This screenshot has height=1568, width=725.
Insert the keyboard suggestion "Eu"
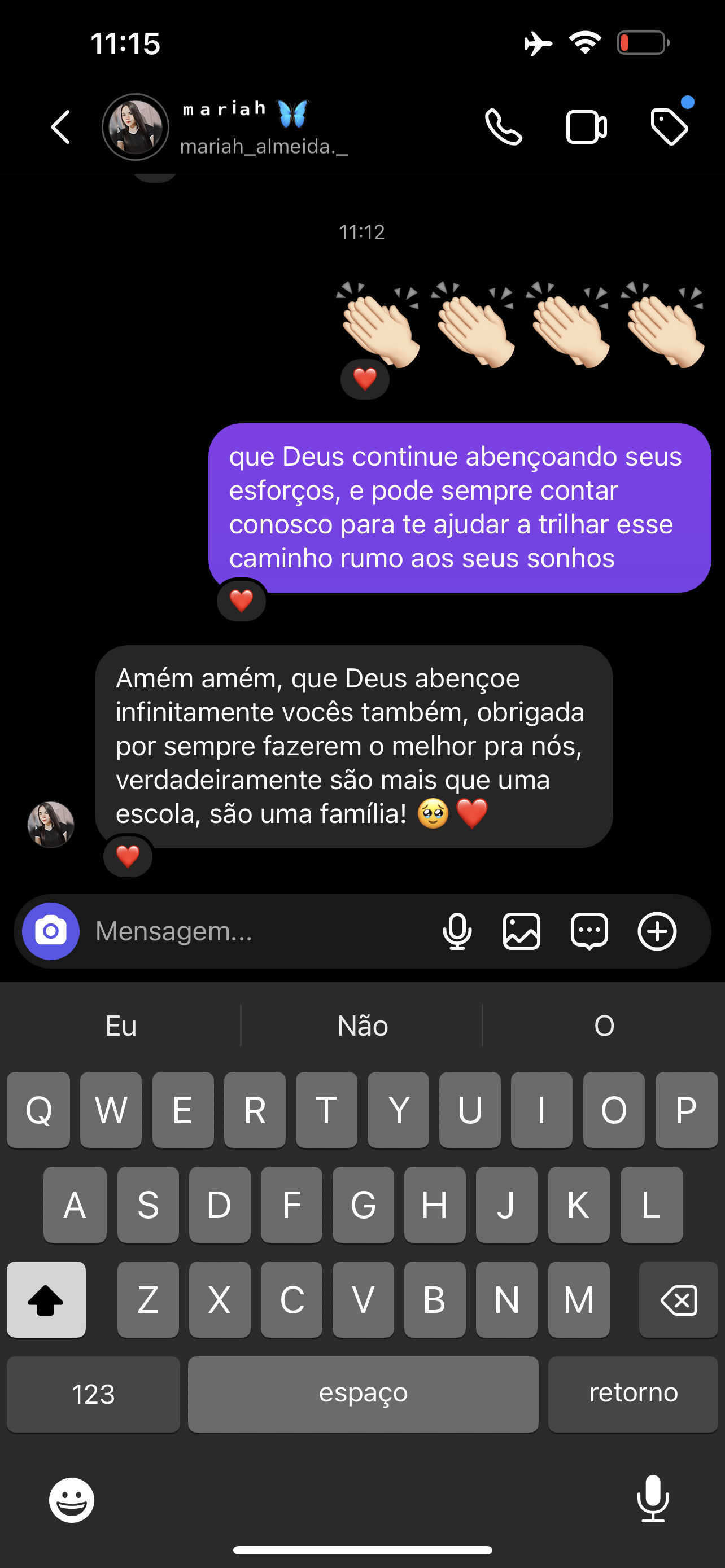coord(120,1026)
